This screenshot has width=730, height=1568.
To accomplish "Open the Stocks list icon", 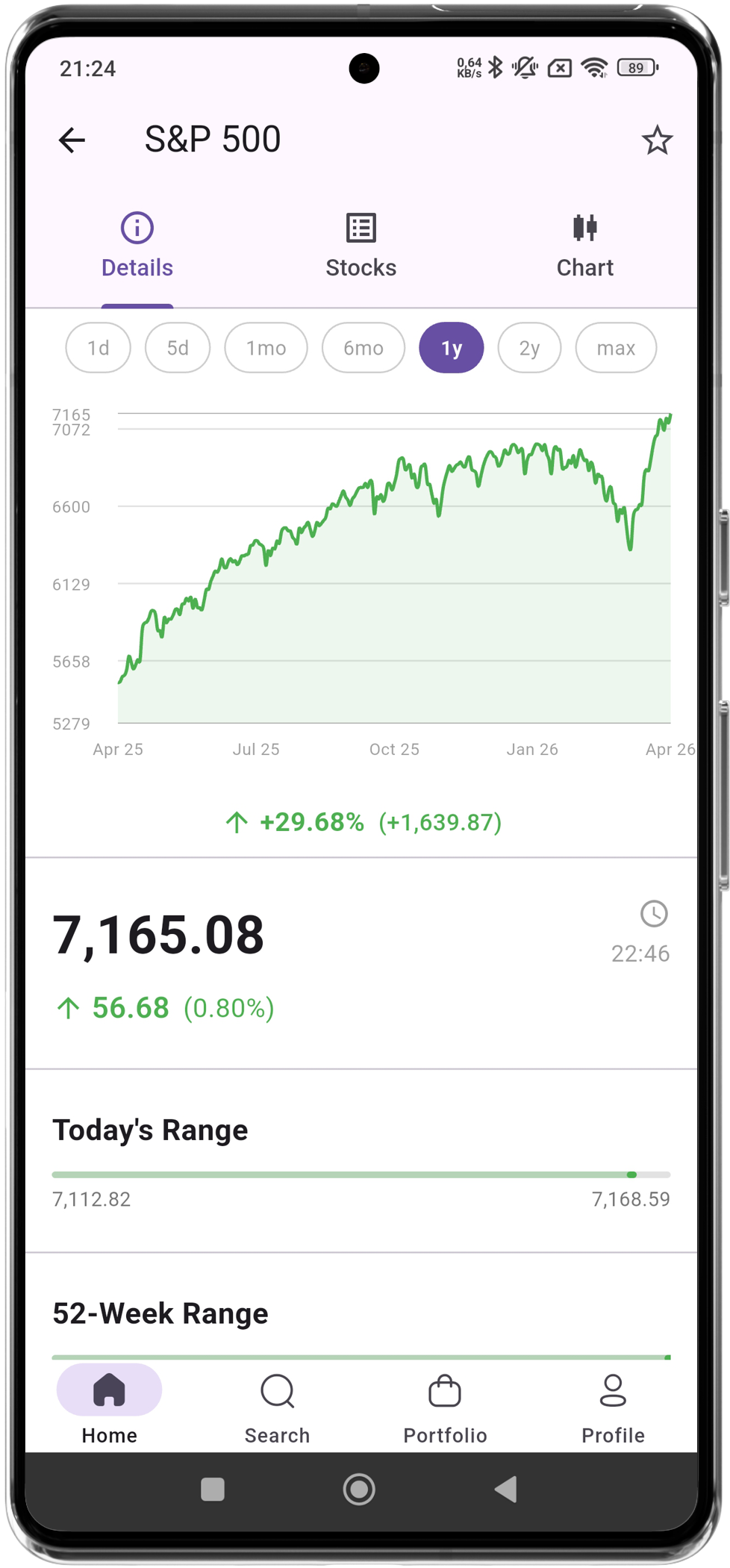I will 361,226.
